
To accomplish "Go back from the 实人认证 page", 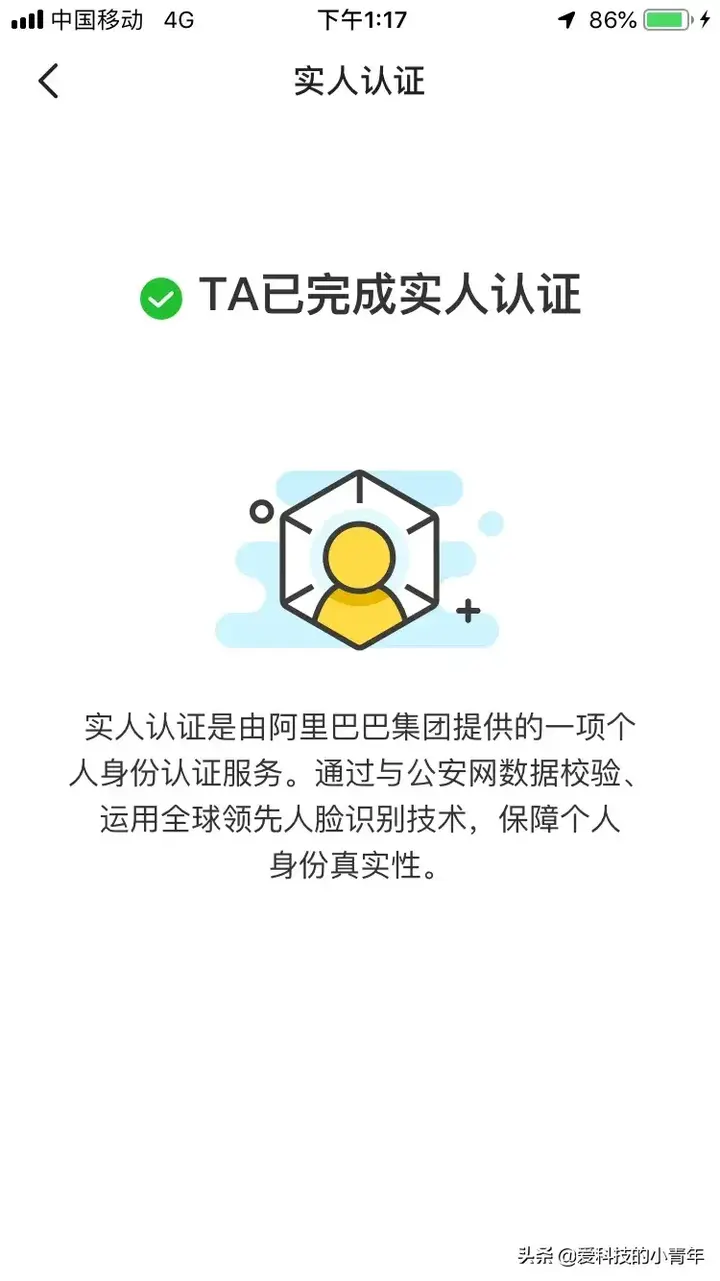I will [49, 81].
